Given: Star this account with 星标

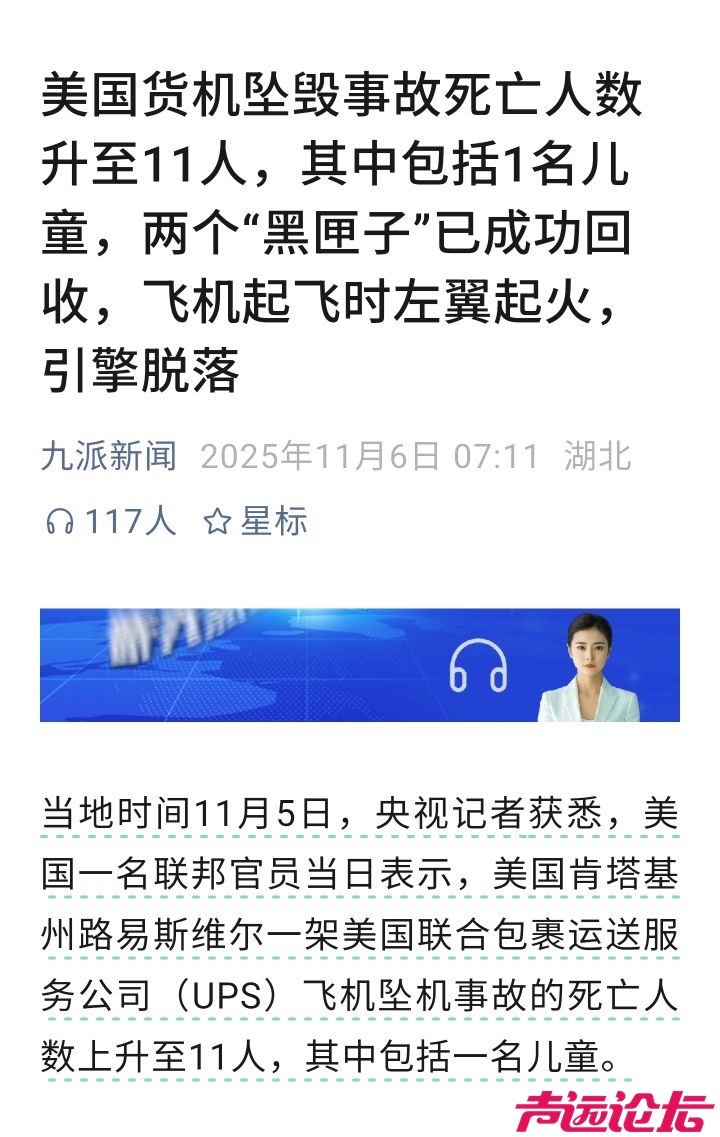Looking at the screenshot, I should 256,521.
